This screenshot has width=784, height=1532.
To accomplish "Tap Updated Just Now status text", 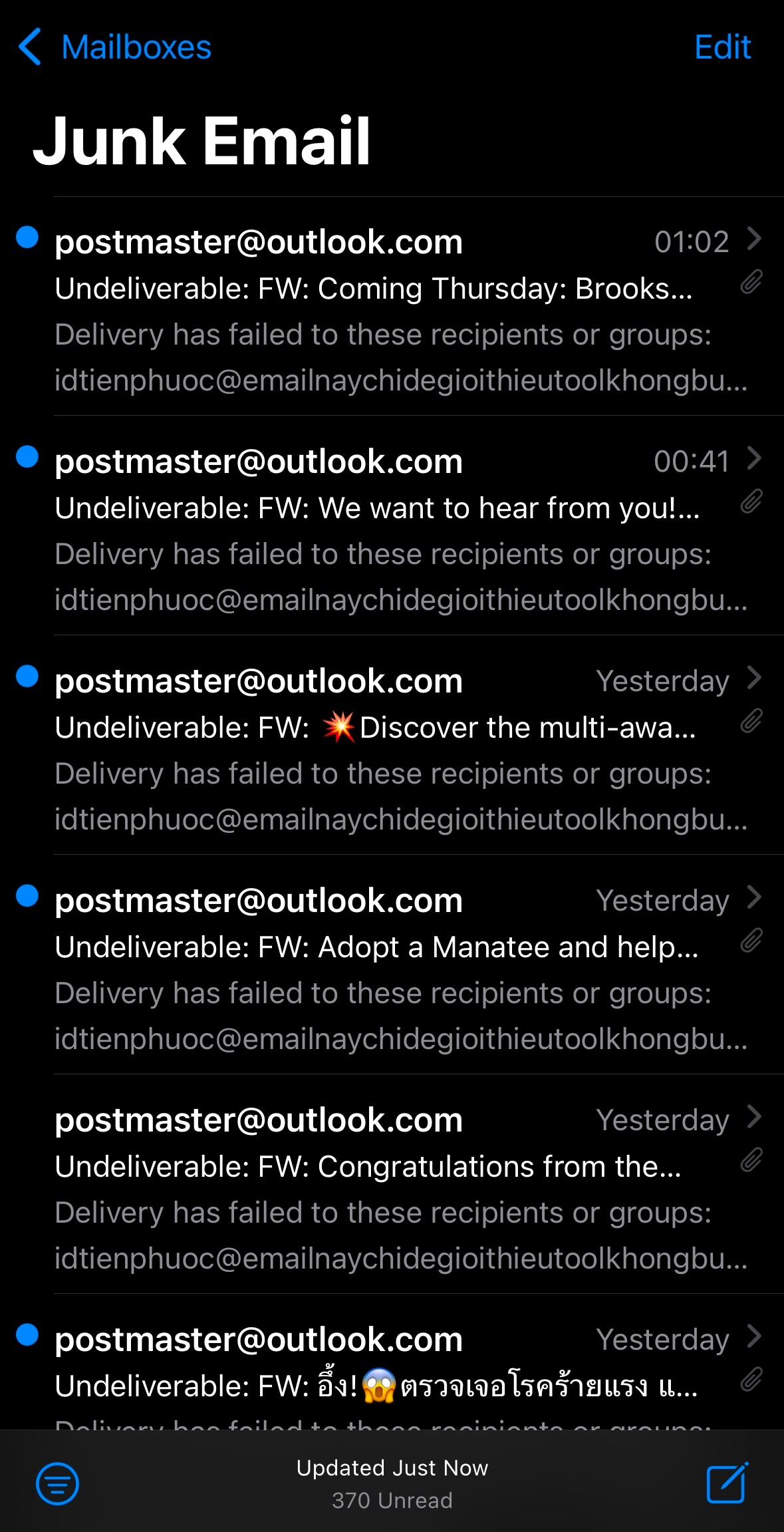I will 392,1468.
